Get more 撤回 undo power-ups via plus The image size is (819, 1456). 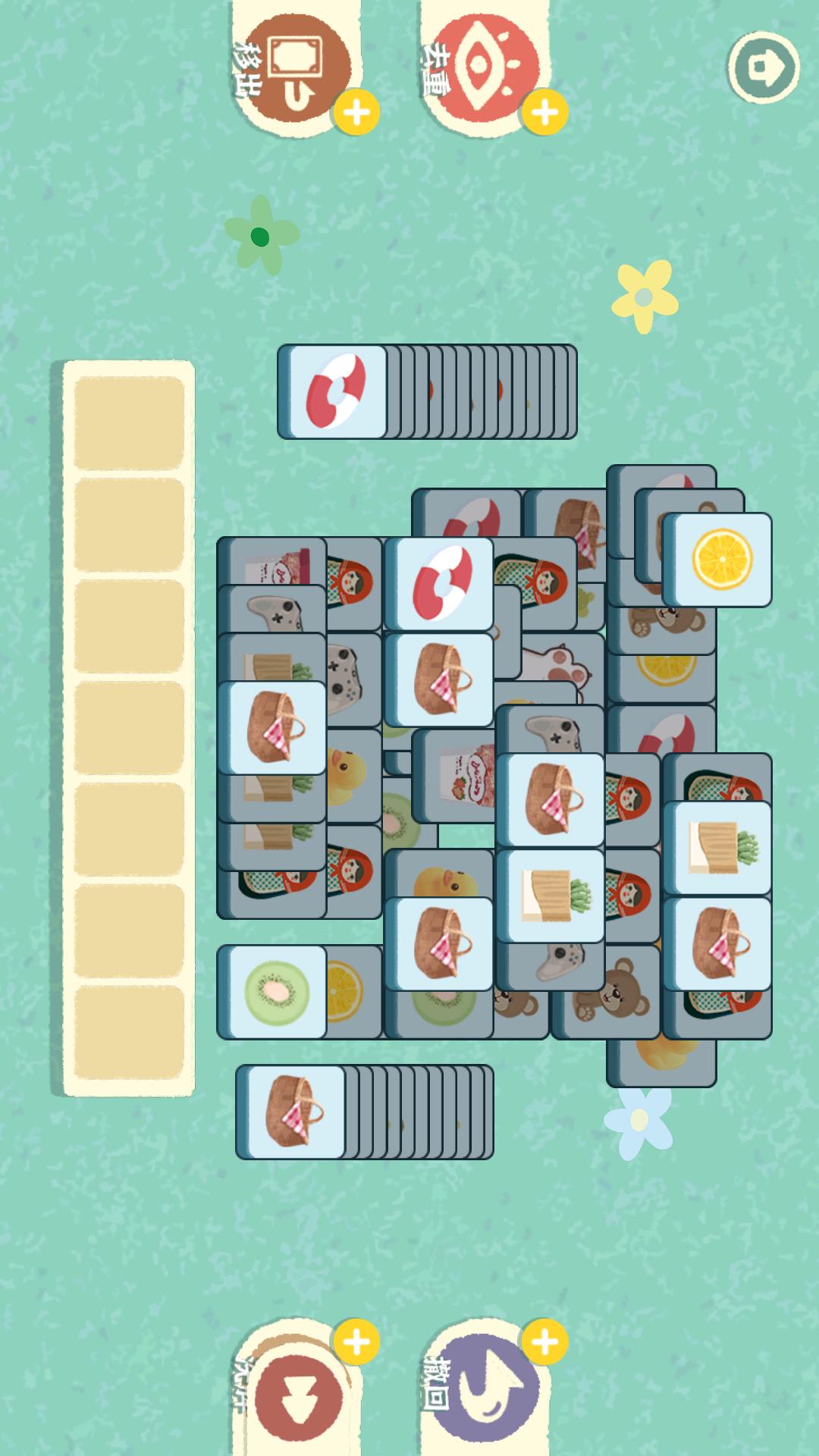544,1342
